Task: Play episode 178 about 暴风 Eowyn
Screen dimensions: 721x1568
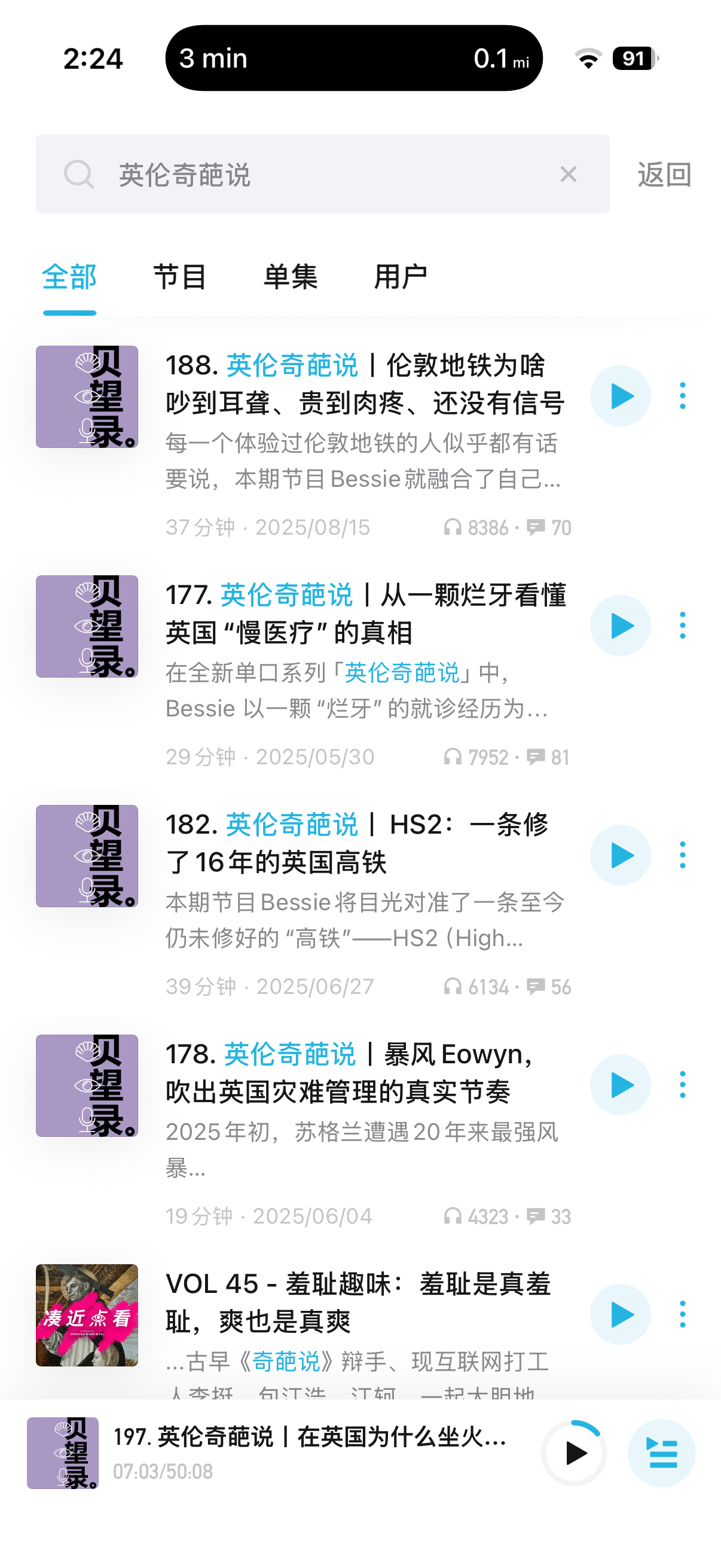Action: click(x=620, y=1085)
